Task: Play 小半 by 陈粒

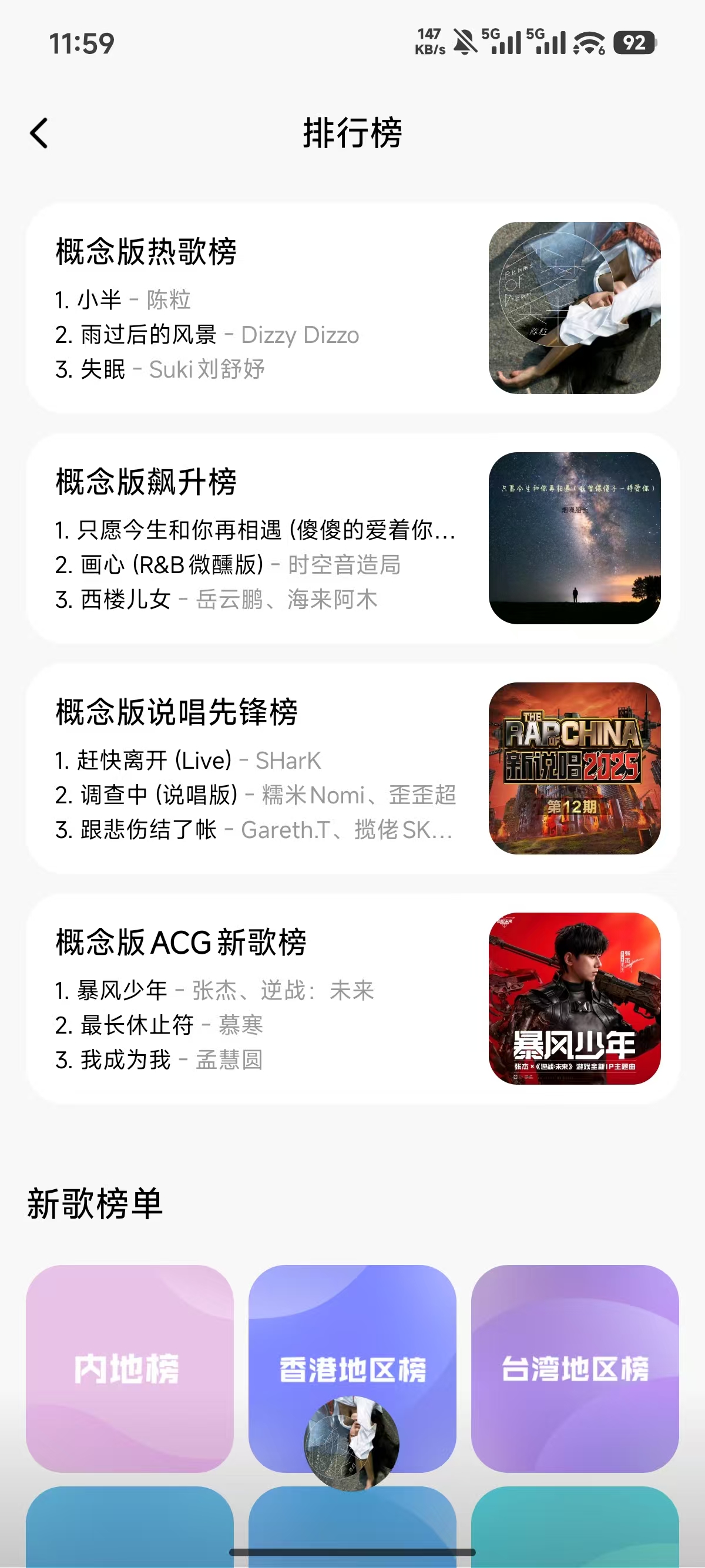Action: [x=122, y=298]
